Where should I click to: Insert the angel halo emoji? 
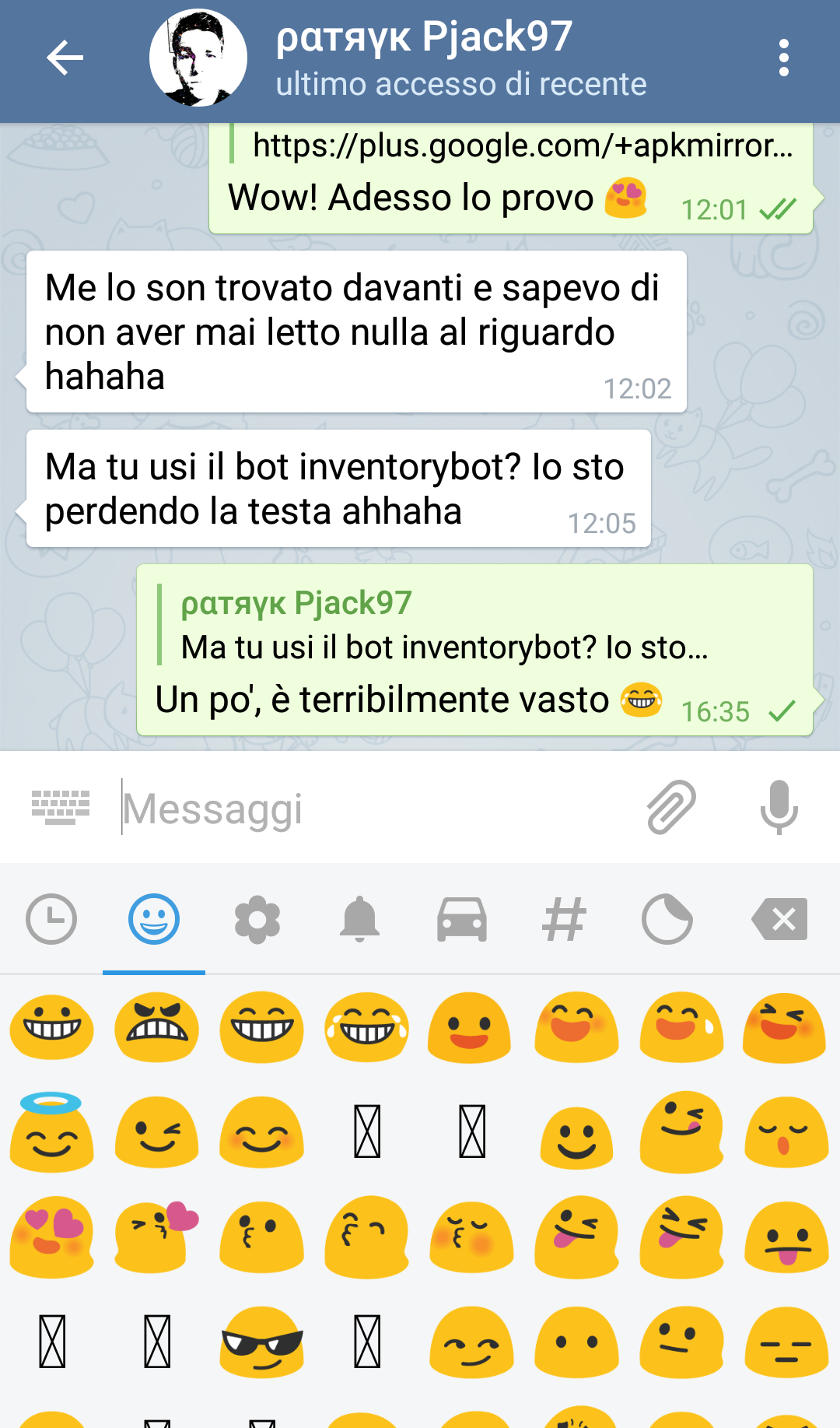(x=52, y=1132)
